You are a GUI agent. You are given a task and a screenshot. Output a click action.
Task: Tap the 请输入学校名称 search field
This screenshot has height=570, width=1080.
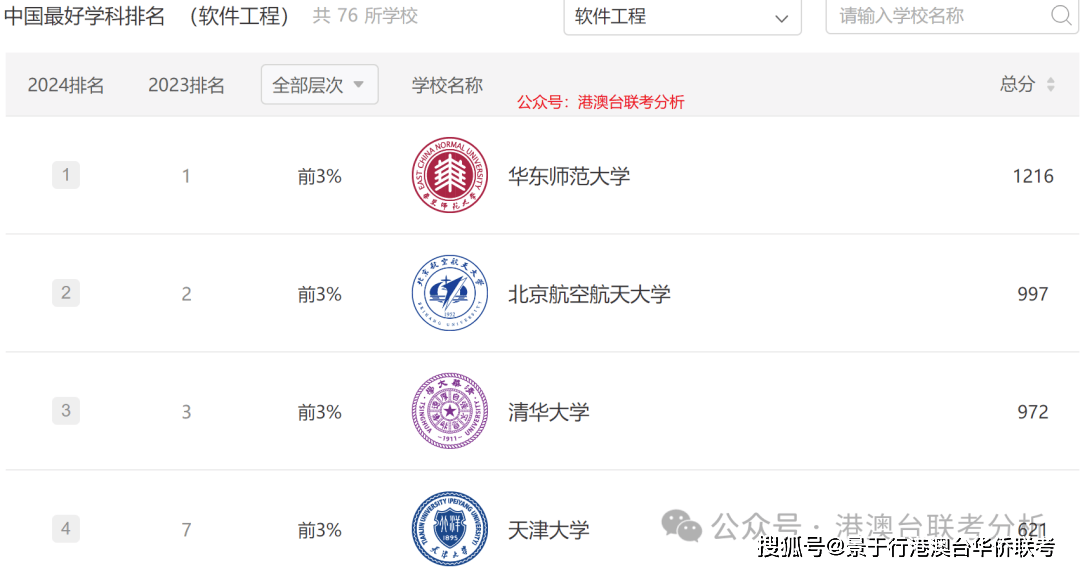point(935,16)
